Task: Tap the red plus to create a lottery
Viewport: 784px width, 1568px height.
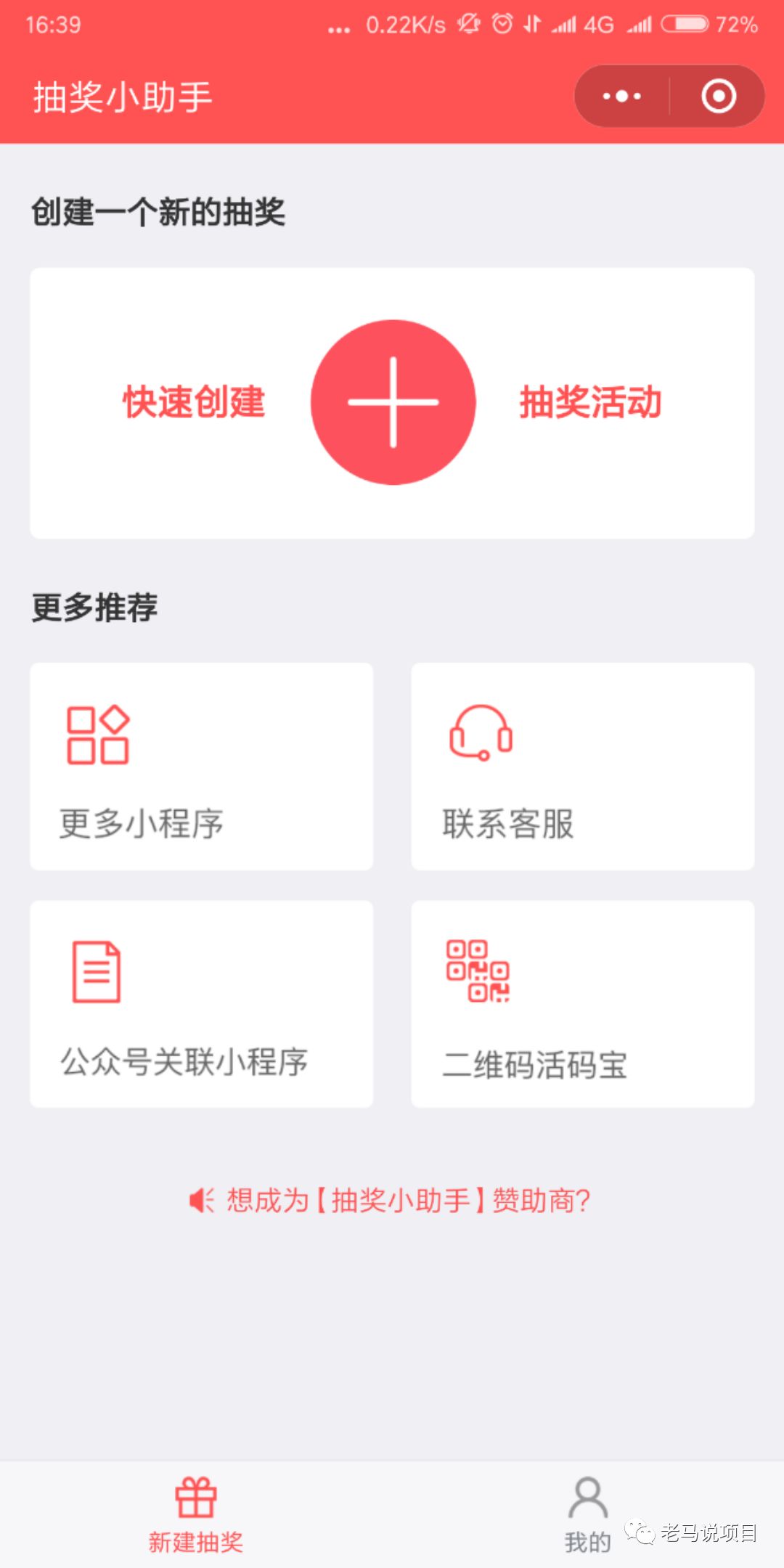Action: [393, 402]
